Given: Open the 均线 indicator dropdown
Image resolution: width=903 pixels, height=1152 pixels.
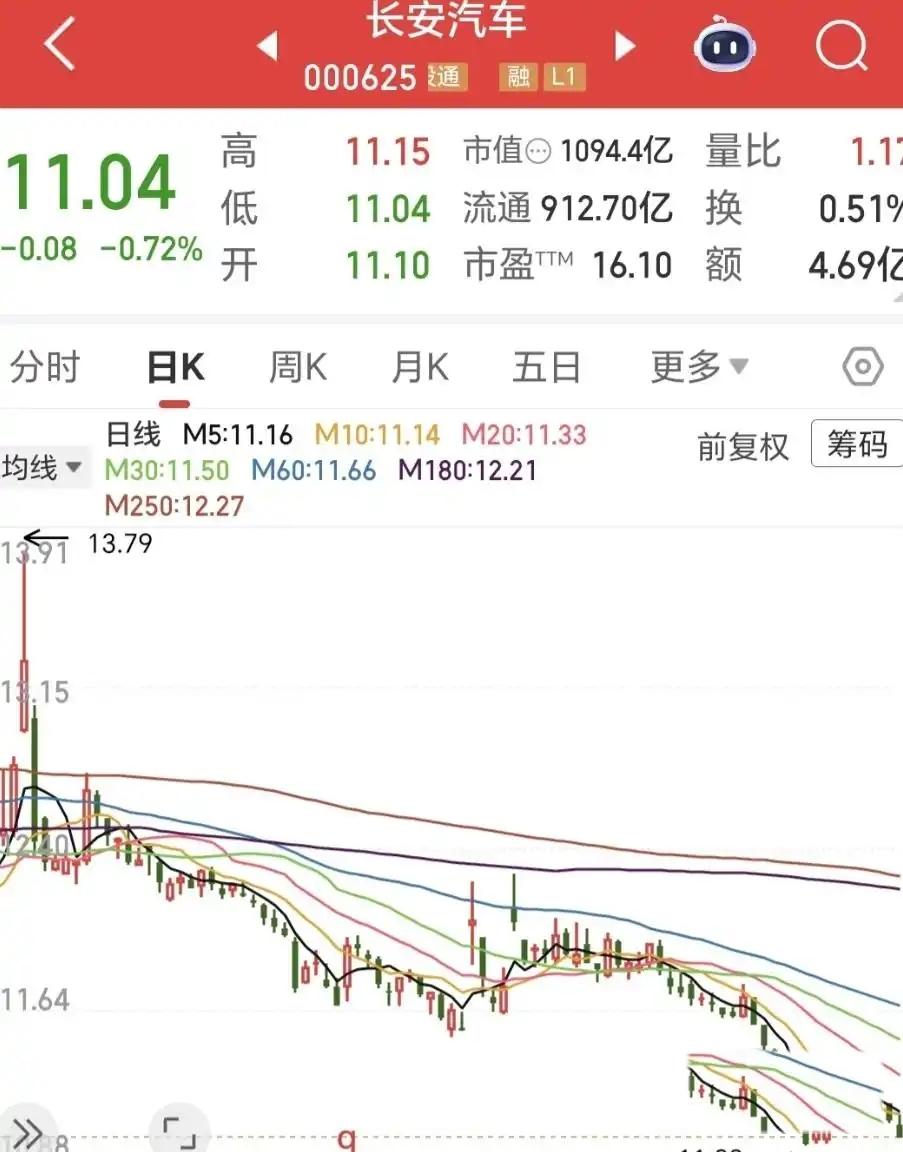Looking at the screenshot, I should [x=43, y=467].
